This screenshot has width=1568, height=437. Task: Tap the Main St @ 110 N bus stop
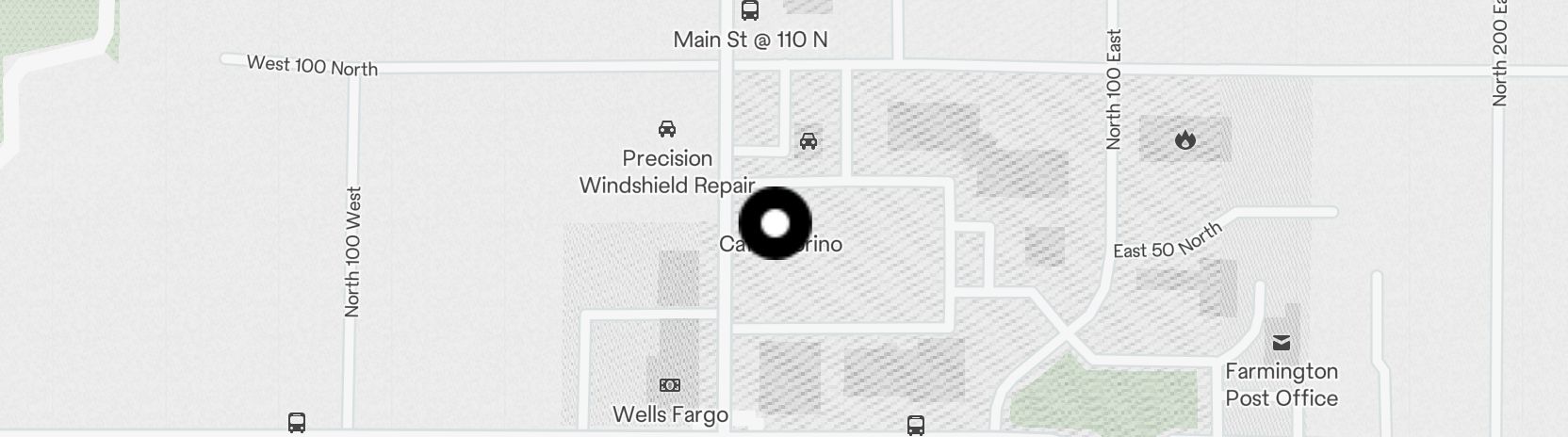tap(750, 11)
